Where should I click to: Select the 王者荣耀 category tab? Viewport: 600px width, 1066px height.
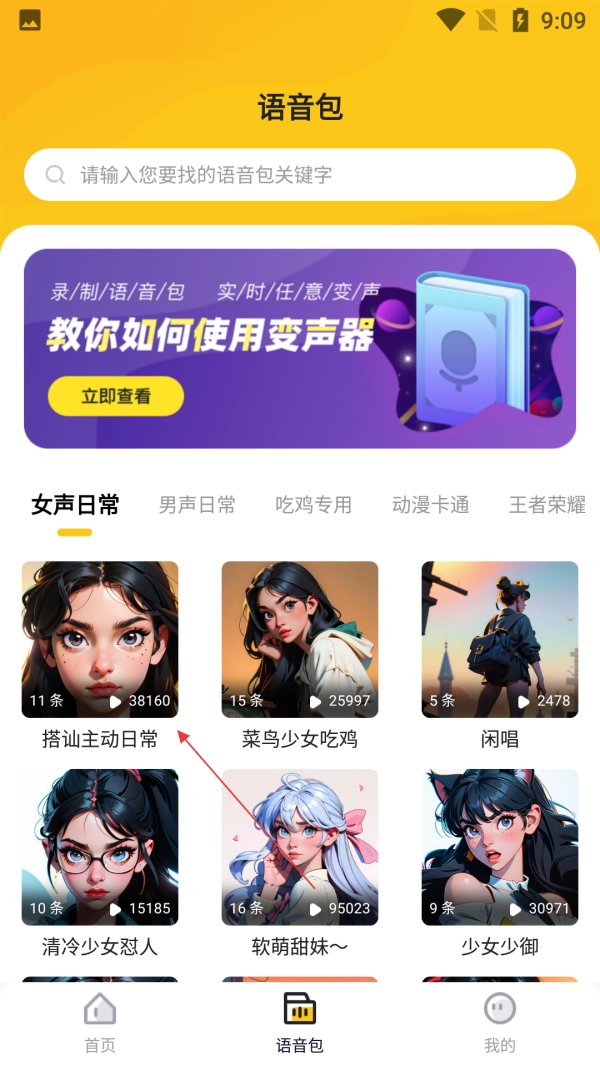point(547,505)
